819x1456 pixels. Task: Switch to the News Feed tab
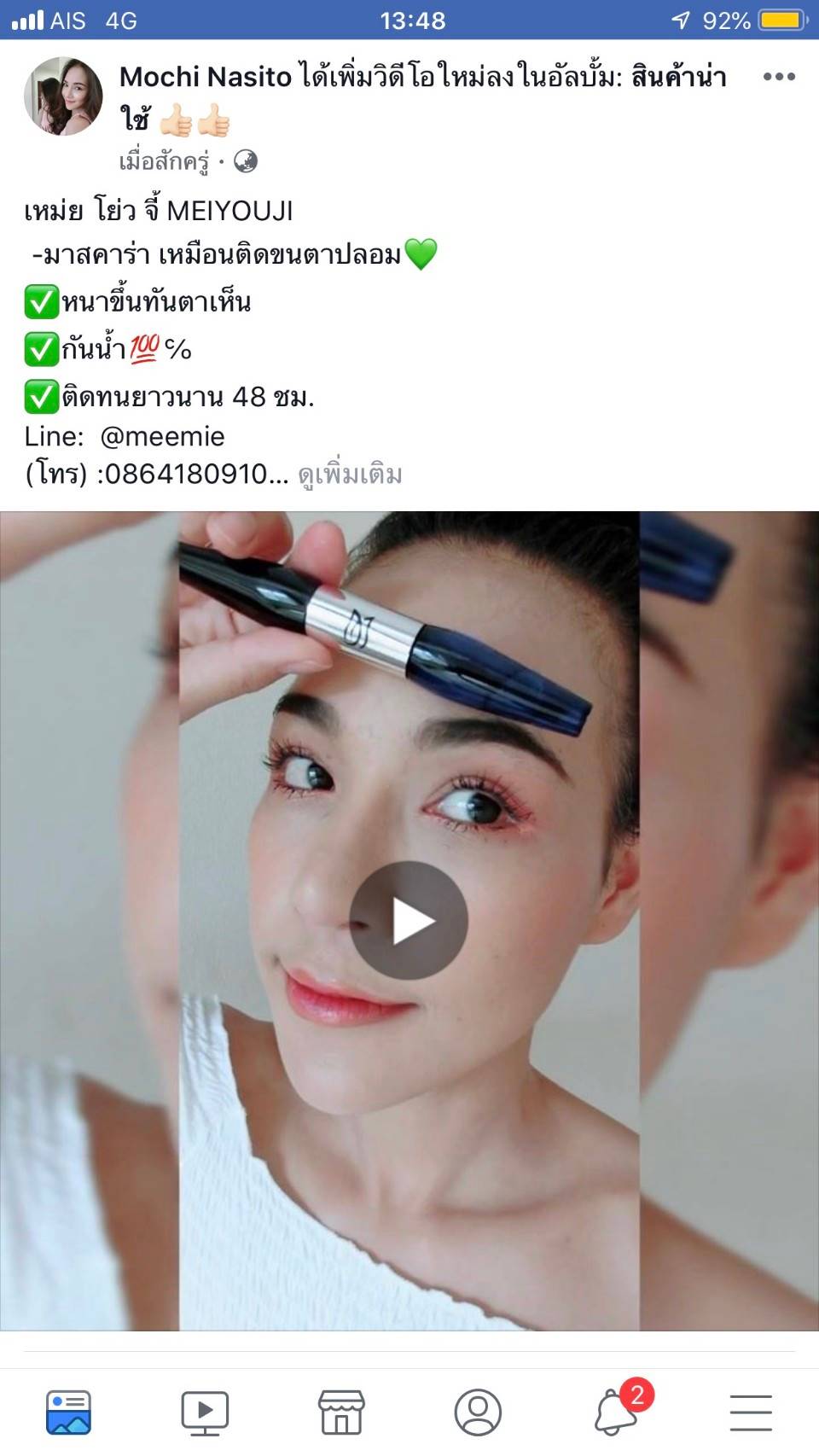pos(68,1412)
